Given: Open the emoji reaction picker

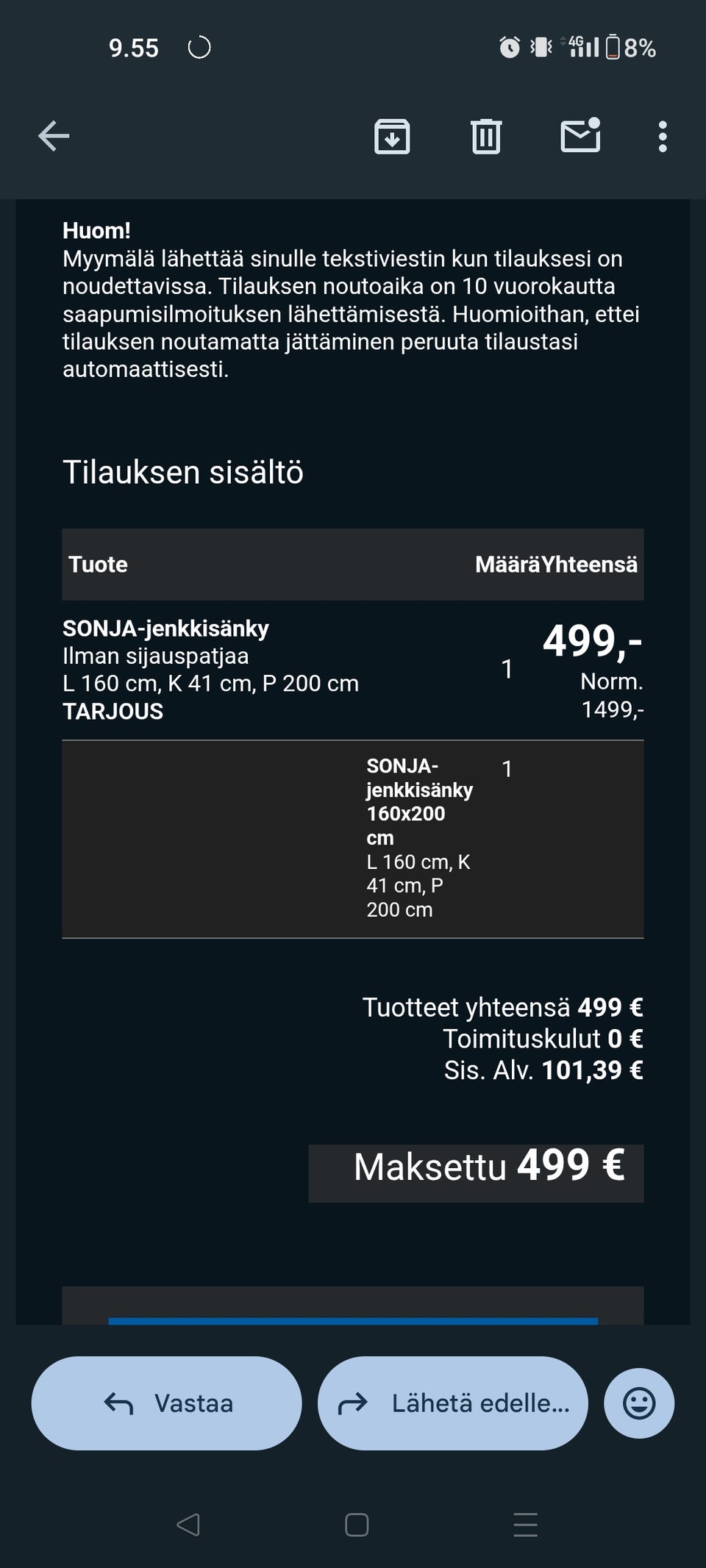Looking at the screenshot, I should pyautogui.click(x=638, y=1403).
